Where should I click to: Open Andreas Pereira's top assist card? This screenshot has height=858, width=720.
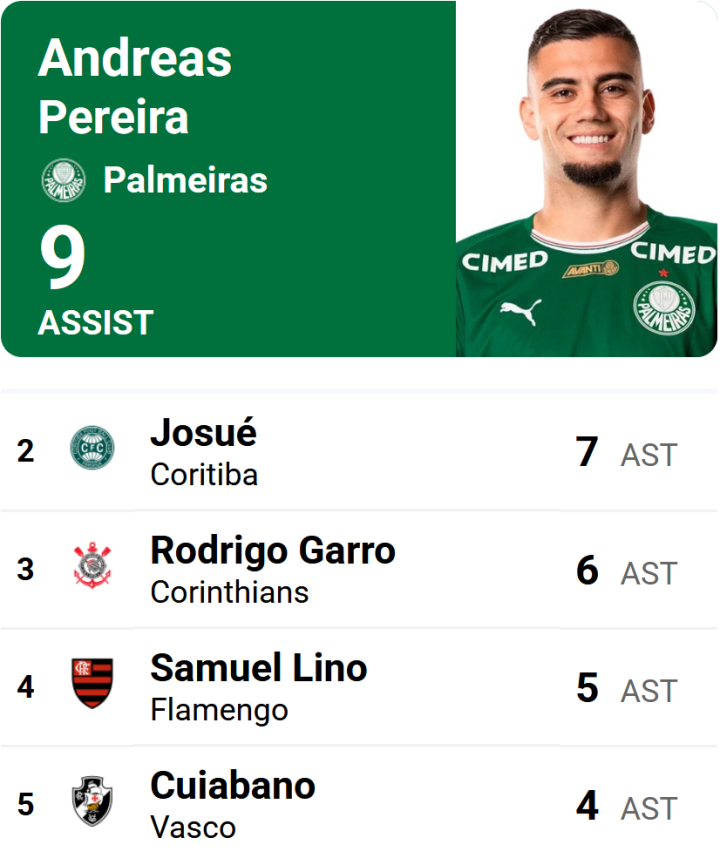pyautogui.click(x=359, y=179)
